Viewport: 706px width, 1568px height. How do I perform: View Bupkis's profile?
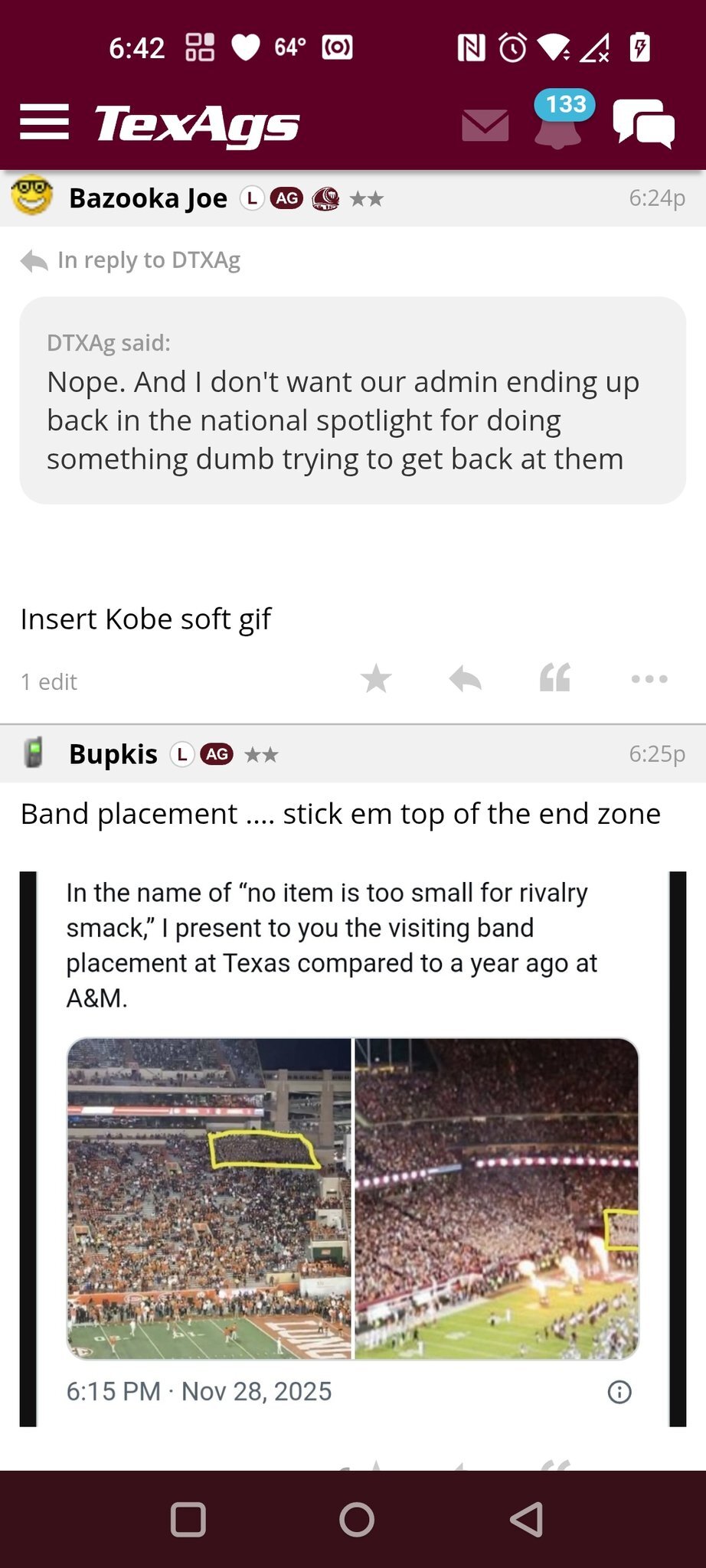pos(113,754)
